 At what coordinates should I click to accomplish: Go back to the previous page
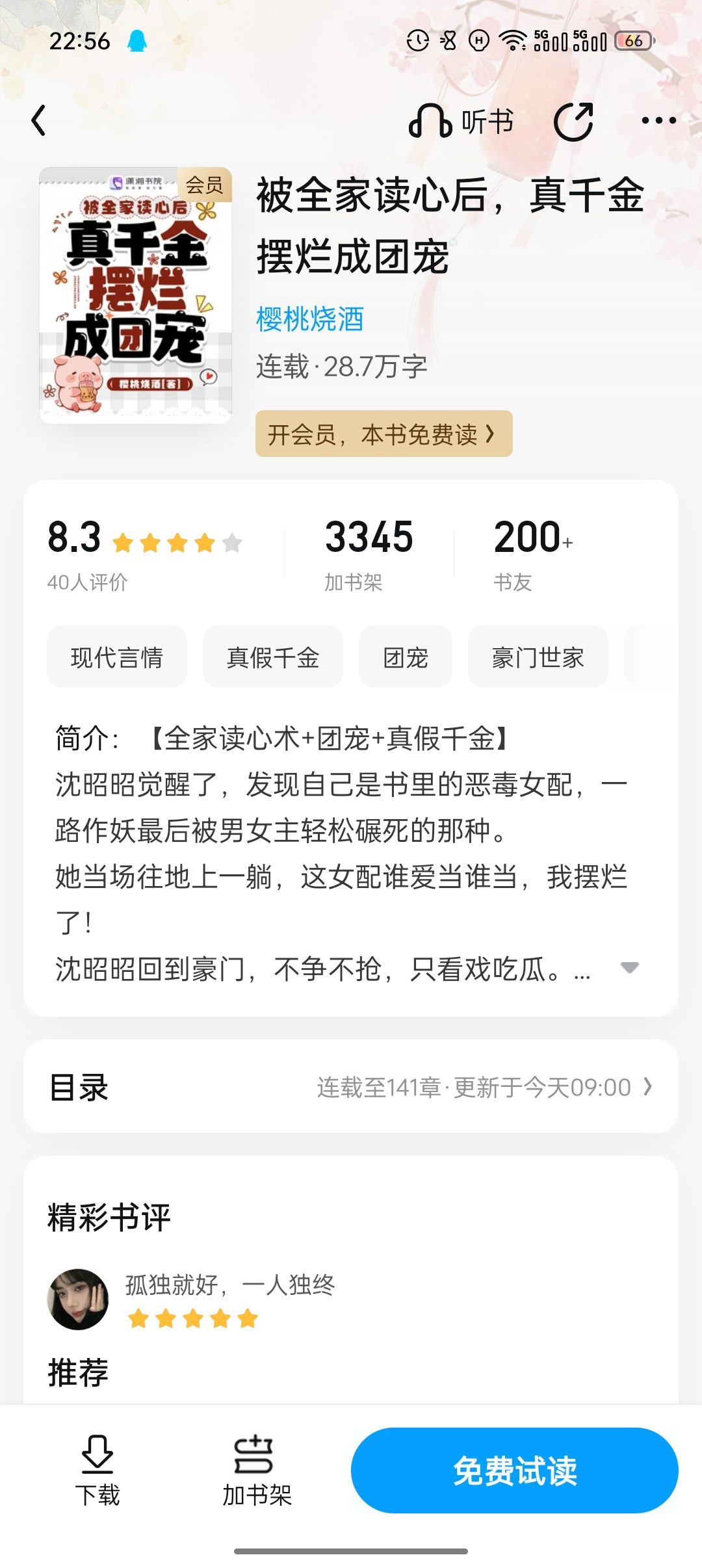[39, 121]
